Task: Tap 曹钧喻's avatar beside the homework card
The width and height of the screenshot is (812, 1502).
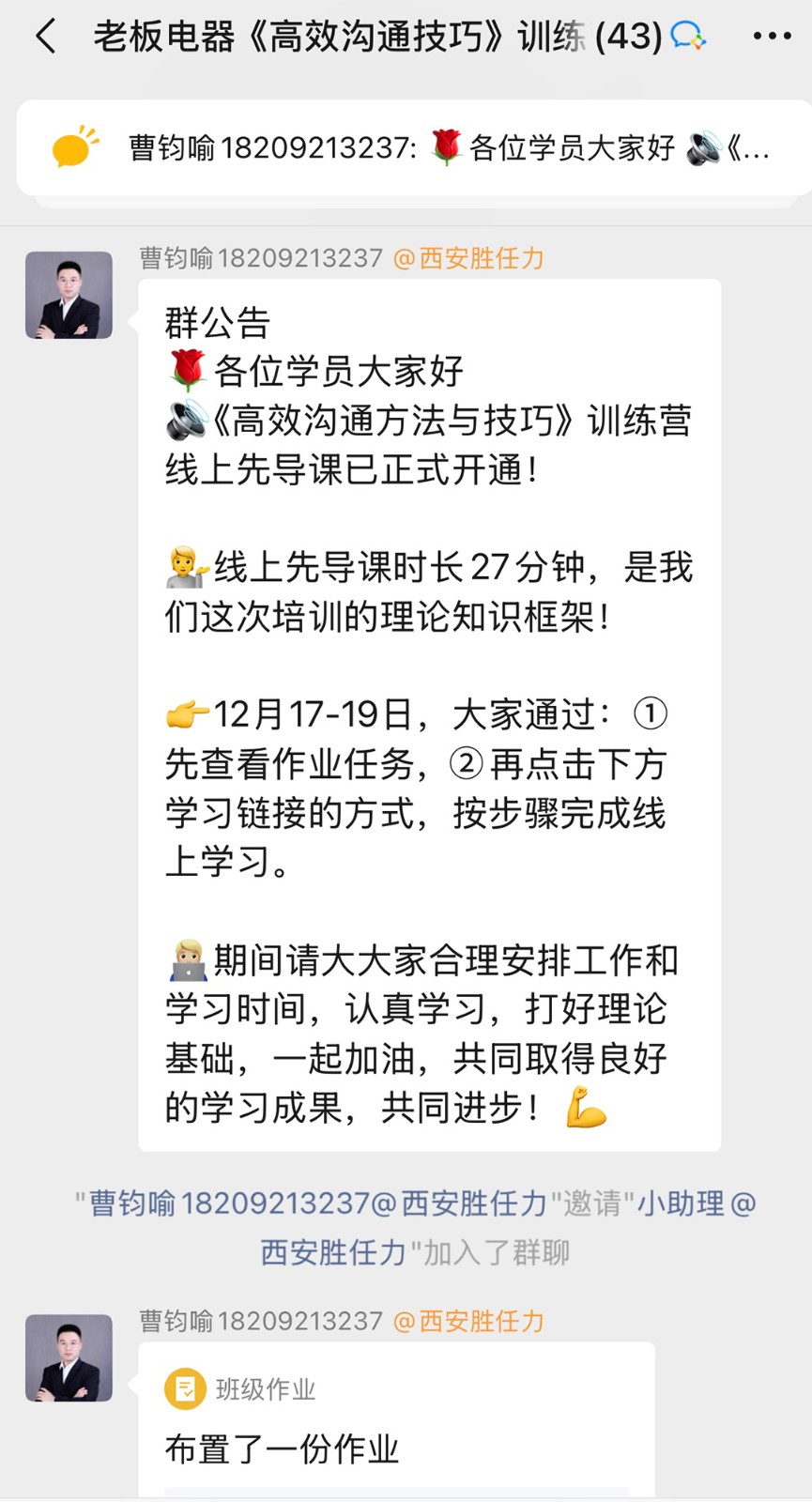Action: point(69,1357)
